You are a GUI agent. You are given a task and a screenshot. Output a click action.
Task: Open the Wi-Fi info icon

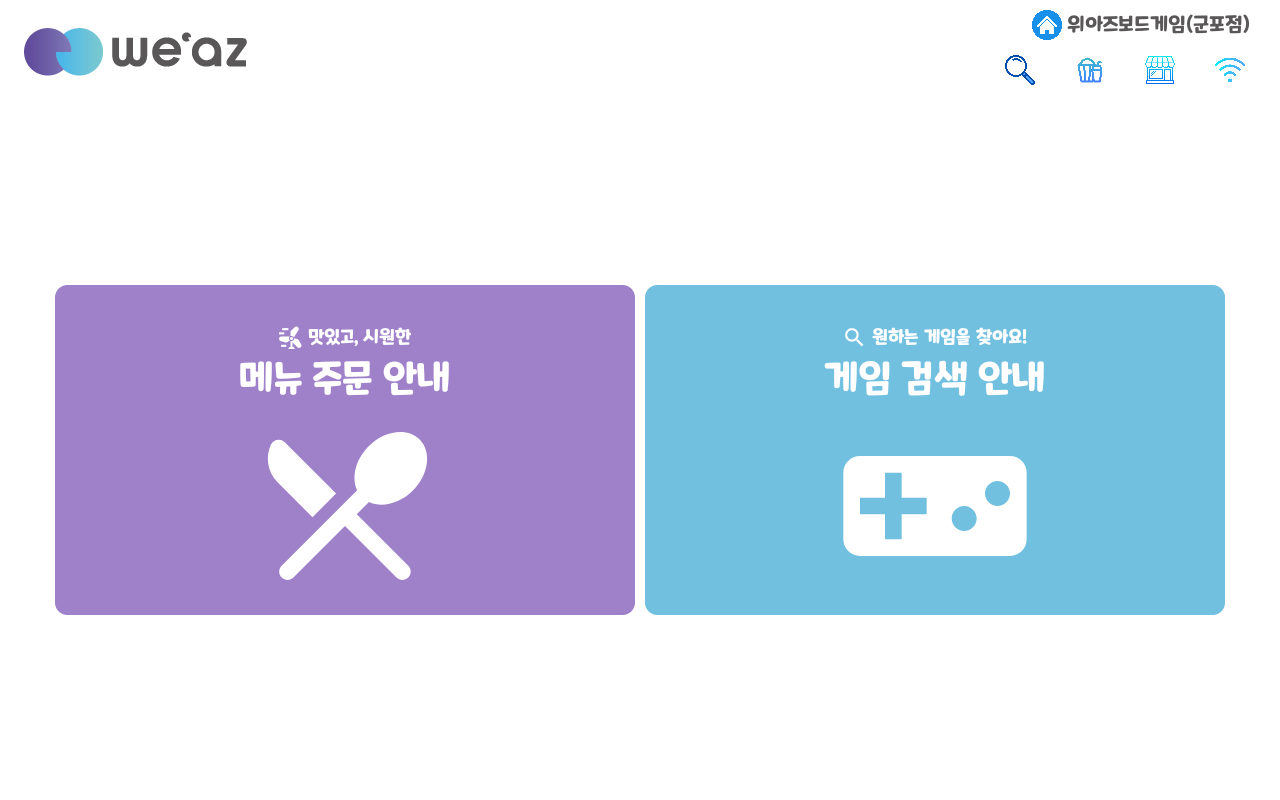pos(1230,70)
